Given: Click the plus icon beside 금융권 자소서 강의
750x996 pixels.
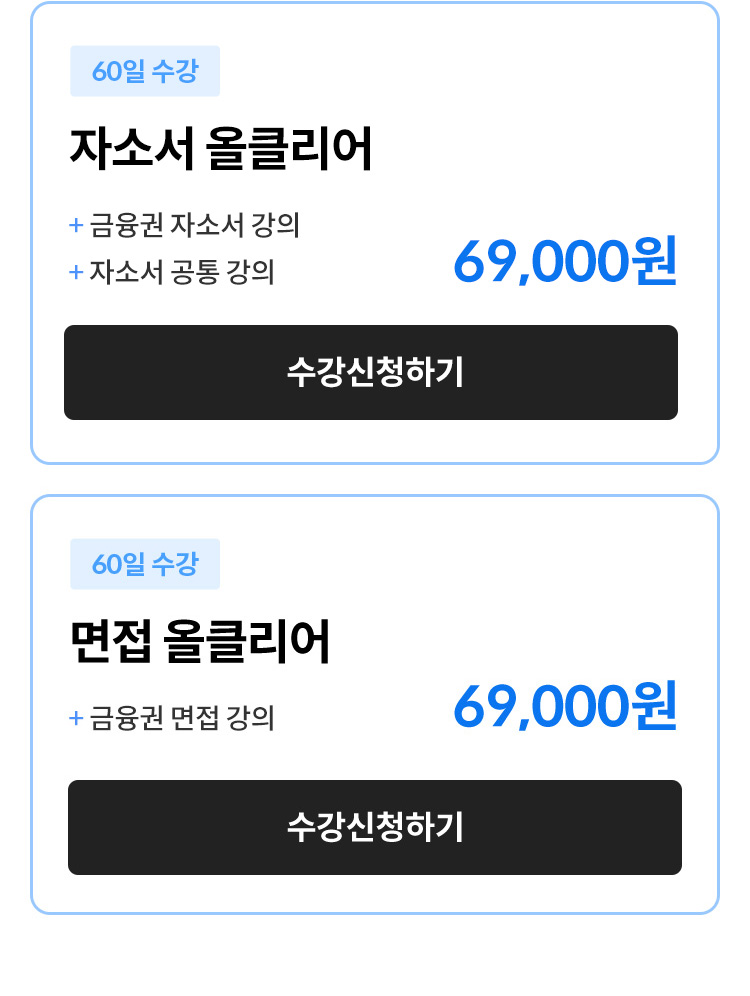Looking at the screenshot, I should (76, 228).
